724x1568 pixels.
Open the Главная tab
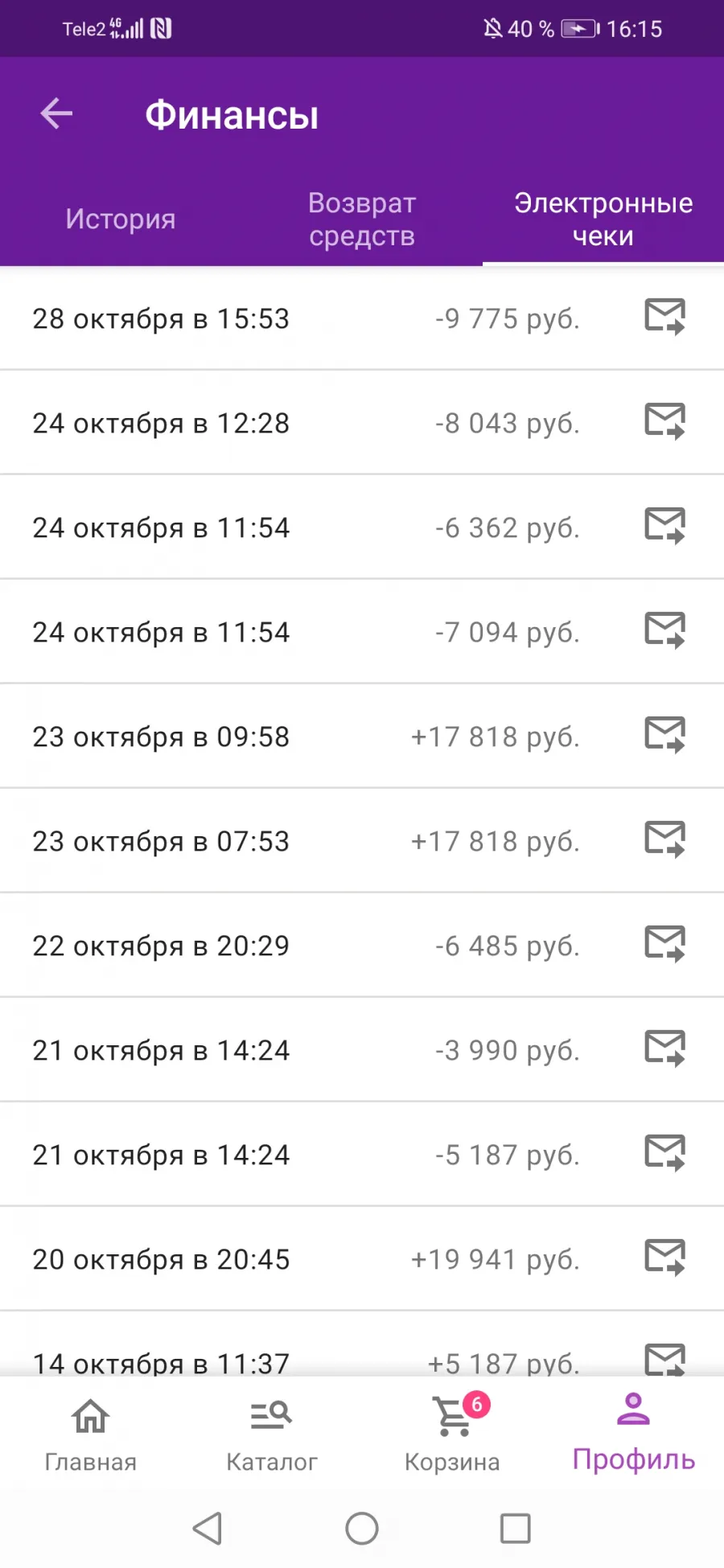(x=90, y=1435)
